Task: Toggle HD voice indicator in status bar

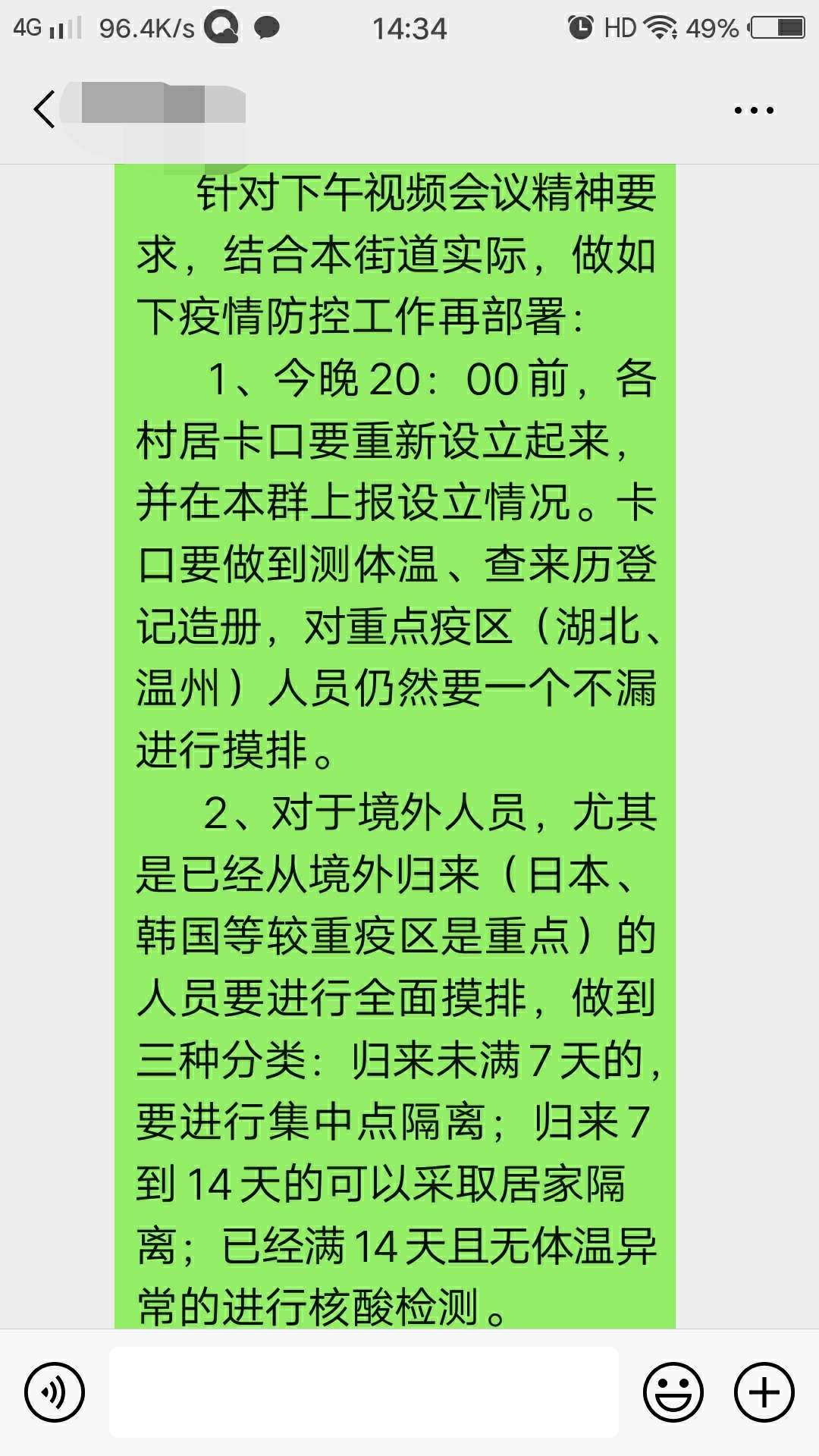Action: click(620, 26)
